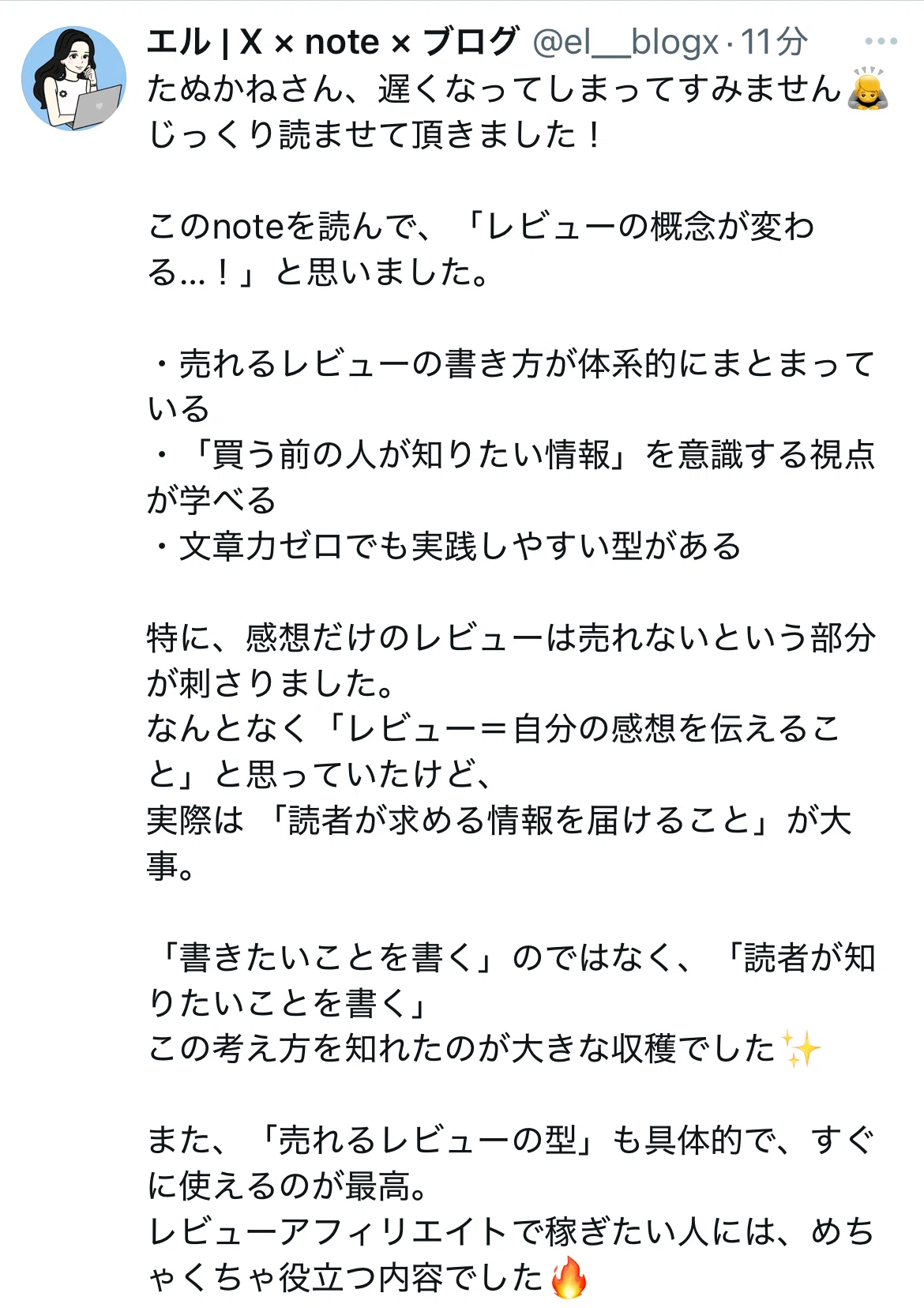Image resolution: width=924 pixels, height=1308 pixels.
Task: Open the @el__blogx account name link
Action: tap(625, 43)
